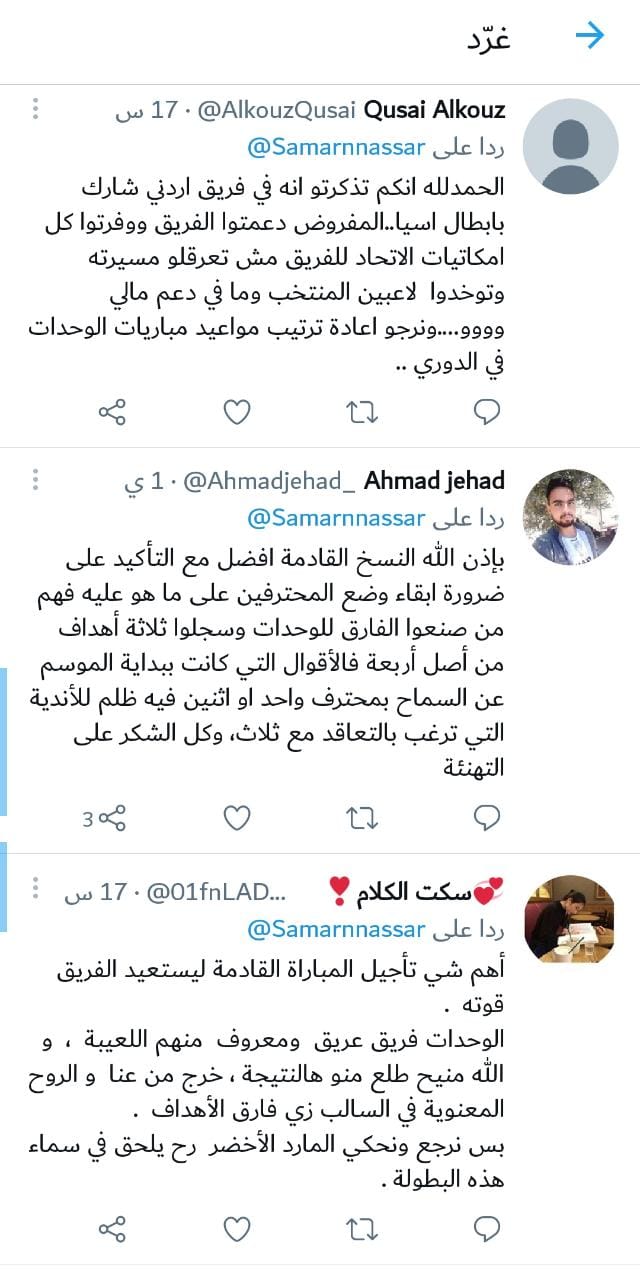This screenshot has height=1280, width=640.
Task: Share the tweet by سكت الكلام
Action: coord(112,1227)
